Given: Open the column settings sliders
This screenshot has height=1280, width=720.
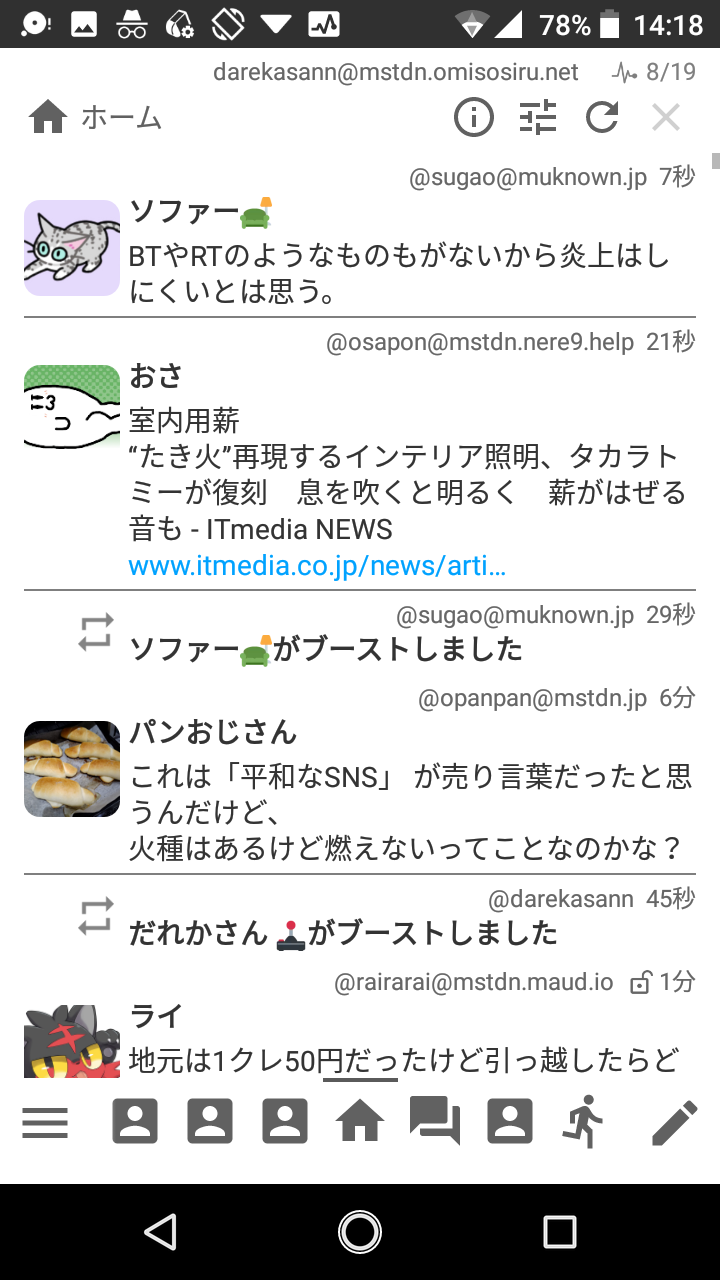Looking at the screenshot, I should coord(538,118).
